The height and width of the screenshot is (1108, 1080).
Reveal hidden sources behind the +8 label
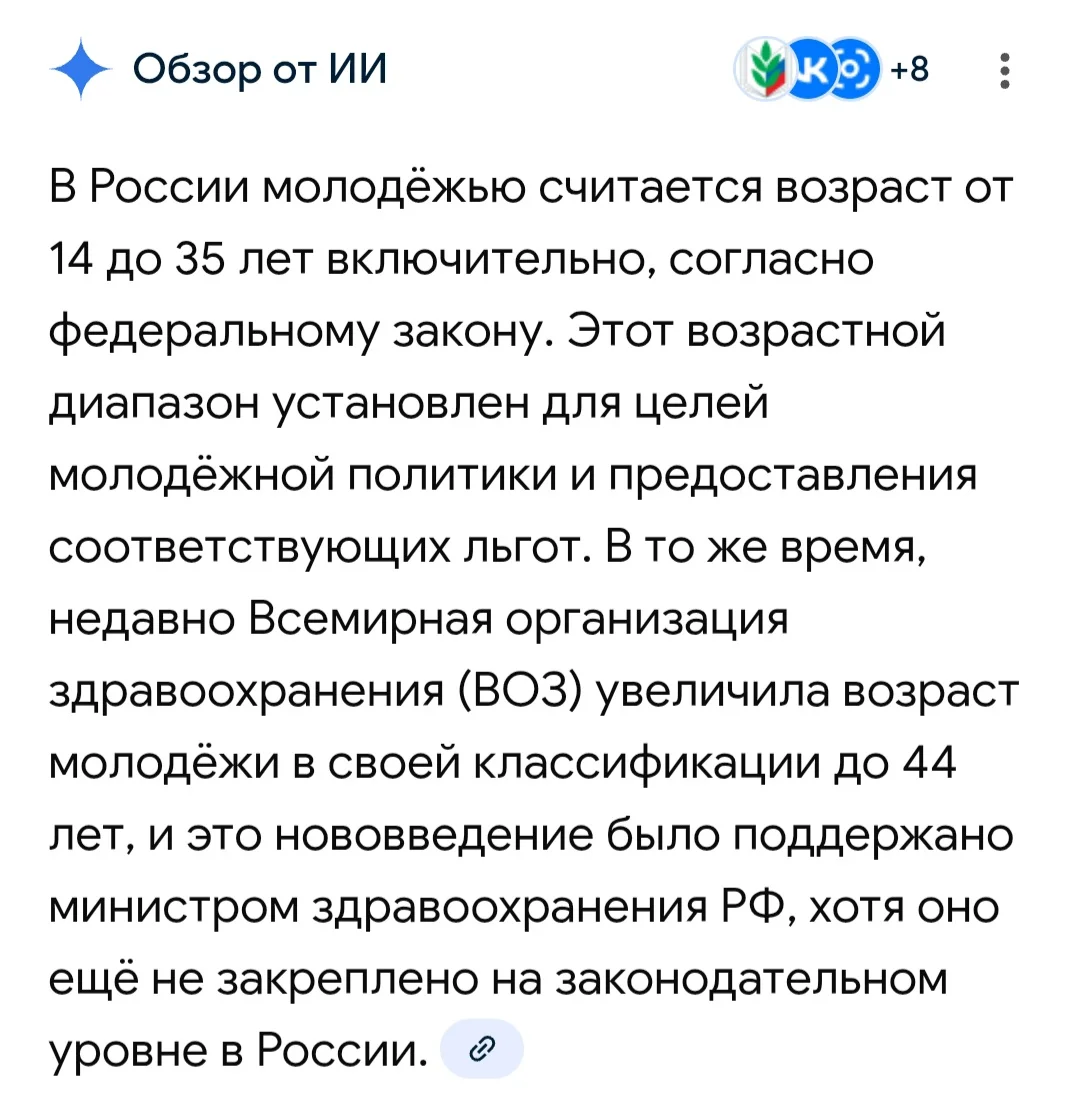tap(908, 68)
